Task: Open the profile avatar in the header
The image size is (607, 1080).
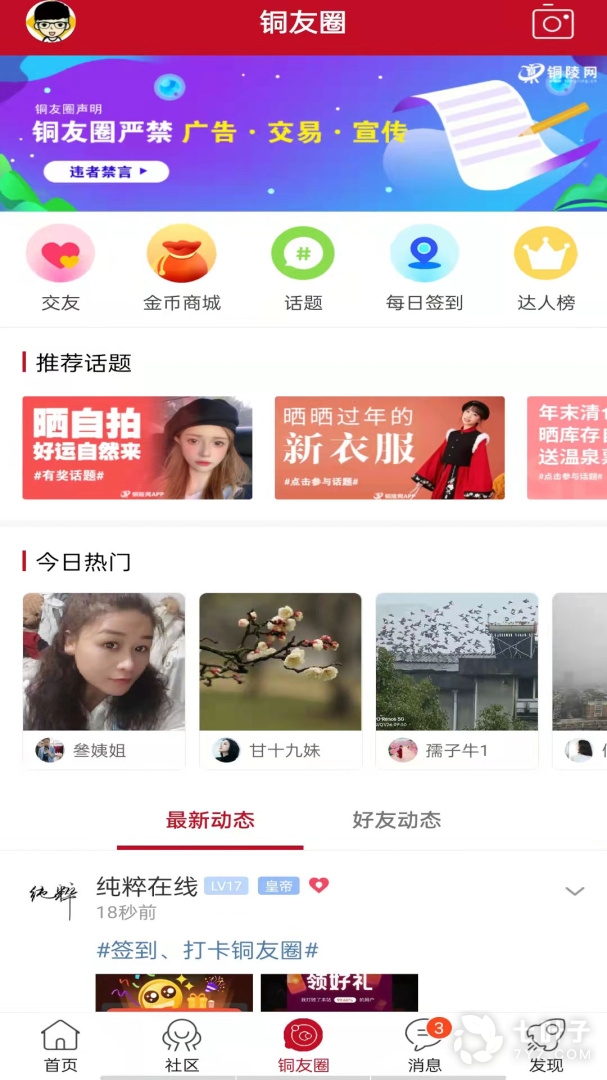Action: pyautogui.click(x=50, y=22)
